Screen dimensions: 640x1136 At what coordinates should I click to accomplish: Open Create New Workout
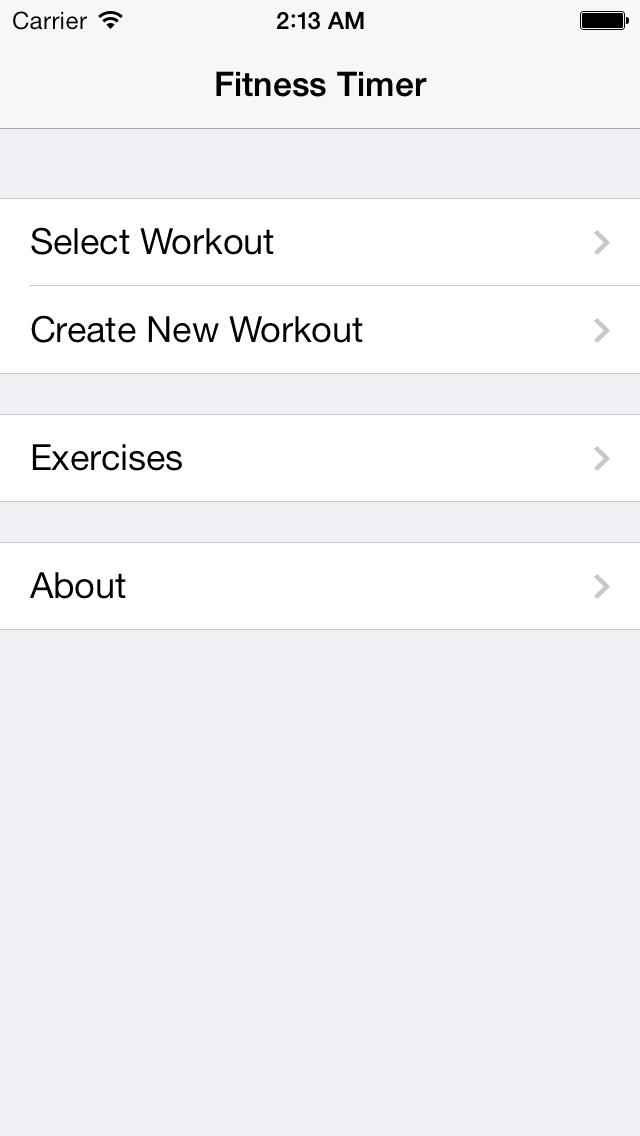(x=320, y=330)
